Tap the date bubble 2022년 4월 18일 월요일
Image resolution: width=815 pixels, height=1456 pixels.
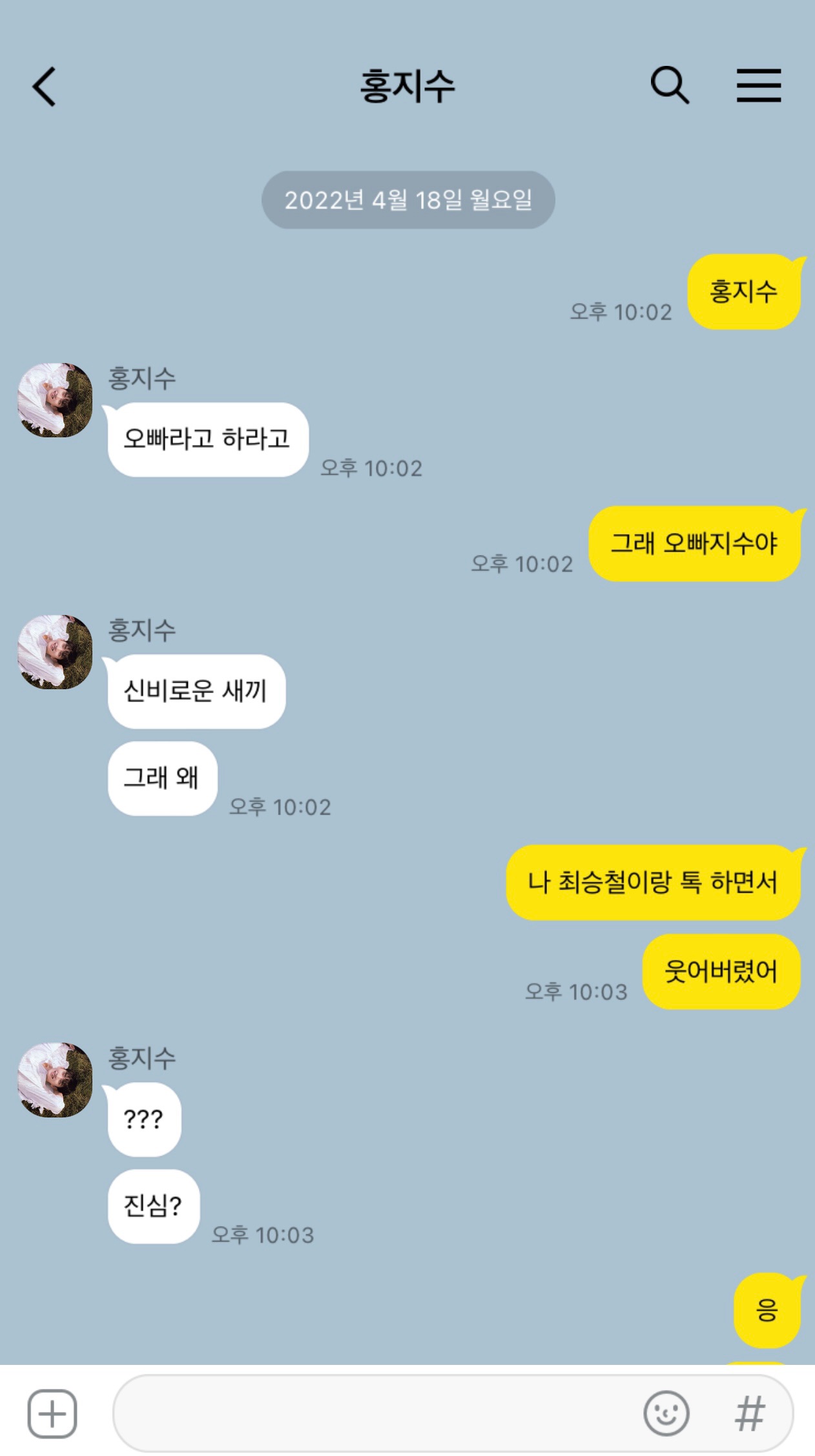point(408,200)
